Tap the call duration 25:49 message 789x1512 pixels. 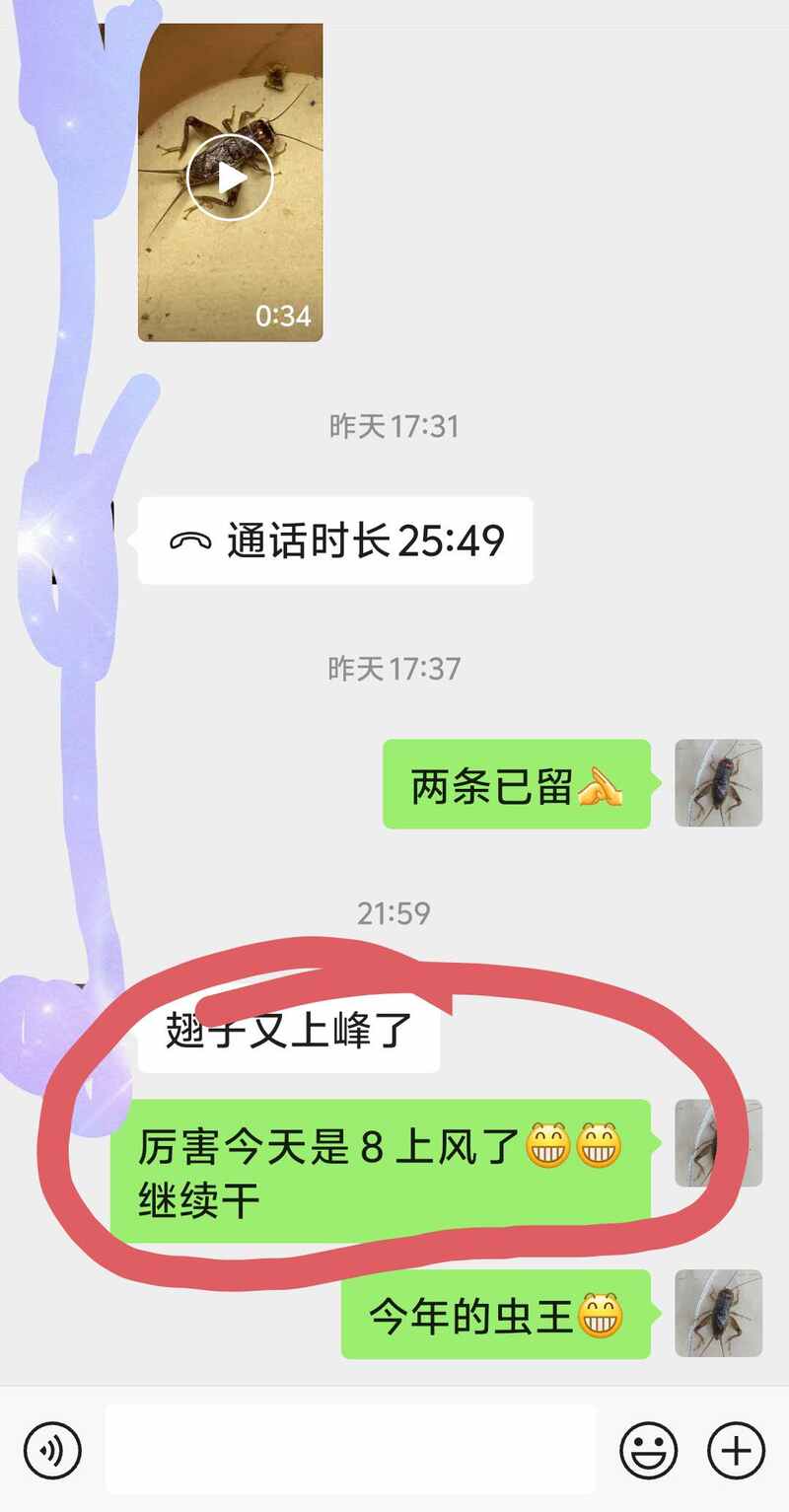pyautogui.click(x=335, y=540)
